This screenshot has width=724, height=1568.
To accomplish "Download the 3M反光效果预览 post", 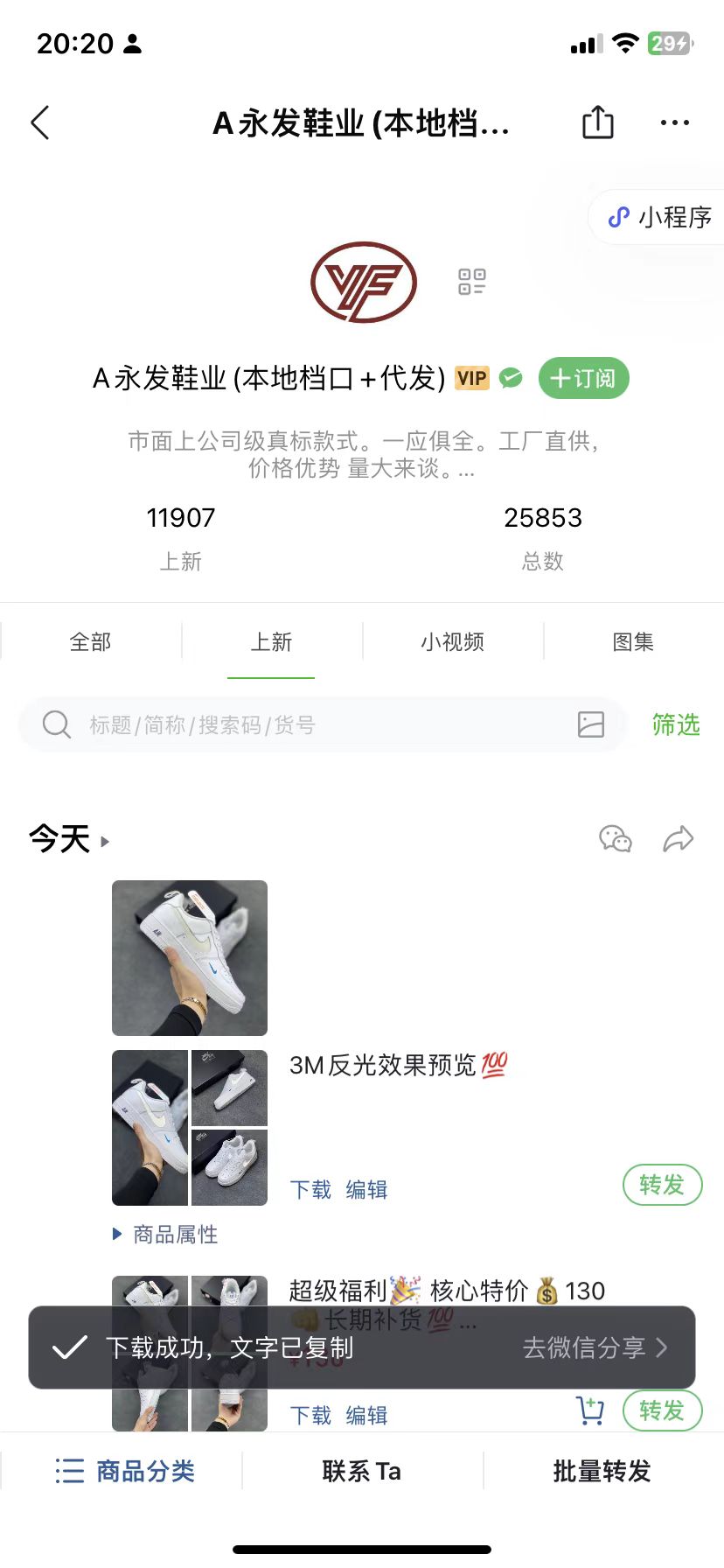I will coord(310,1189).
